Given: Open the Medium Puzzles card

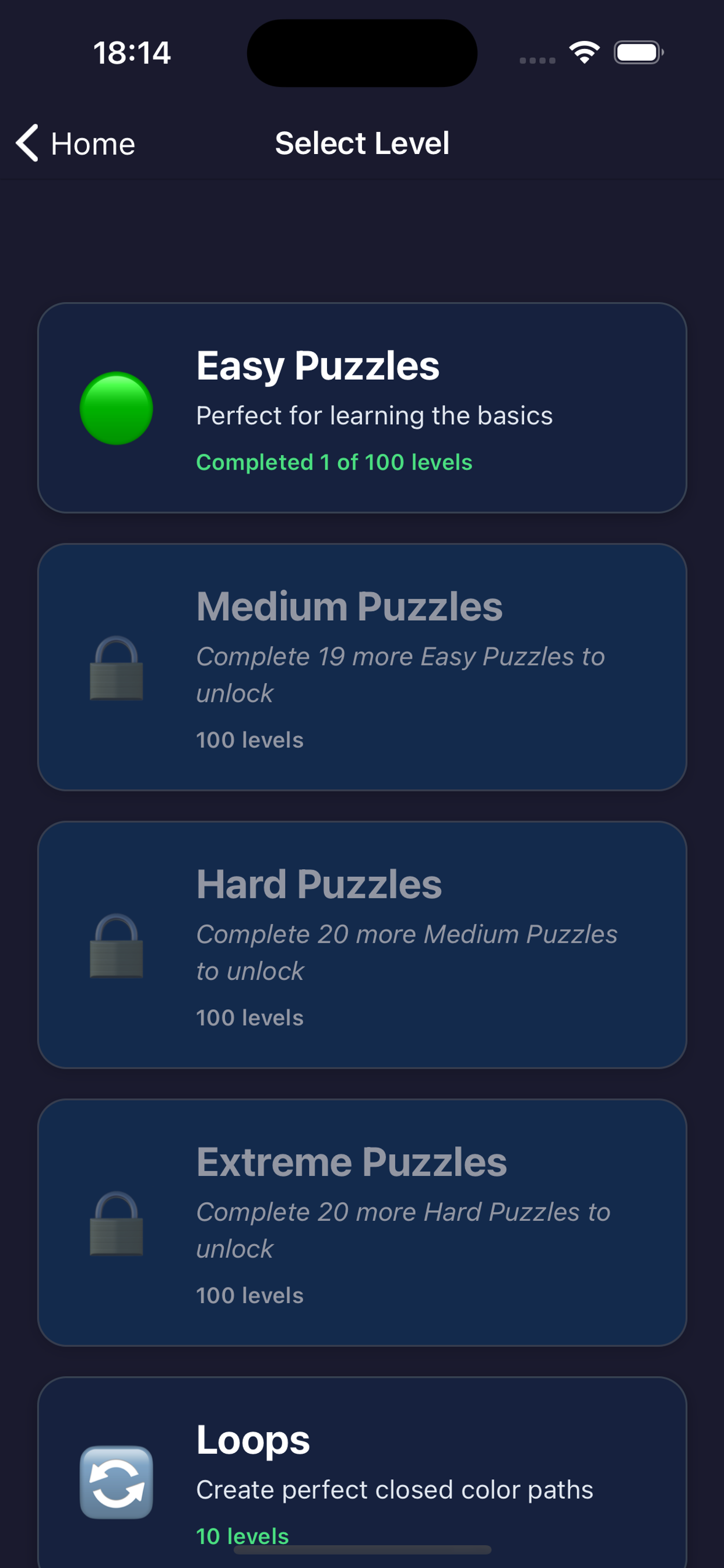Looking at the screenshot, I should click(362, 668).
